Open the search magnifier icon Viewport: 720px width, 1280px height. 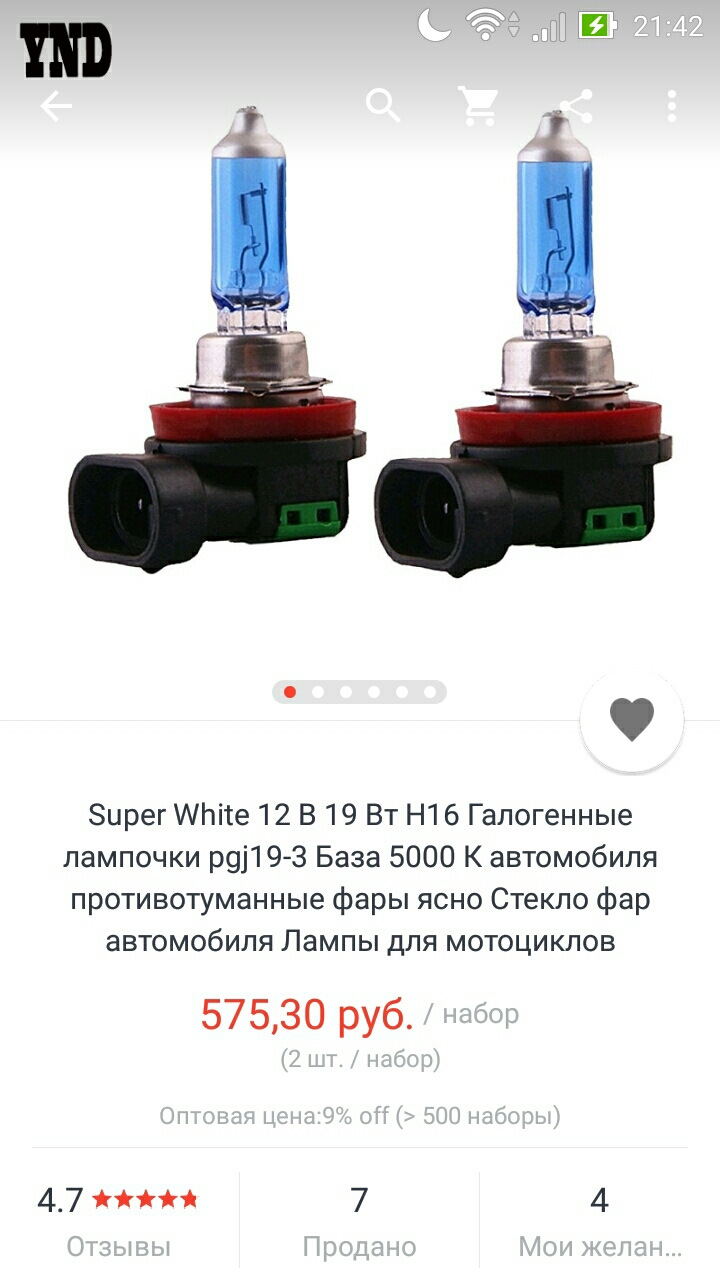(383, 105)
